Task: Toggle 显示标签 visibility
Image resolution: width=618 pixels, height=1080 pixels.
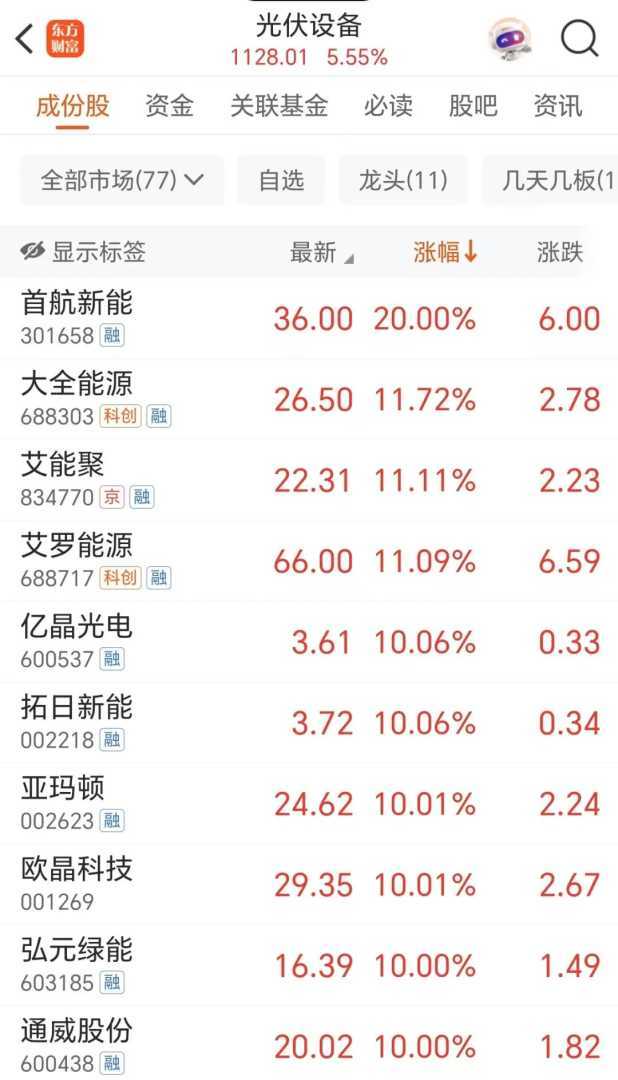Action: pos(83,252)
